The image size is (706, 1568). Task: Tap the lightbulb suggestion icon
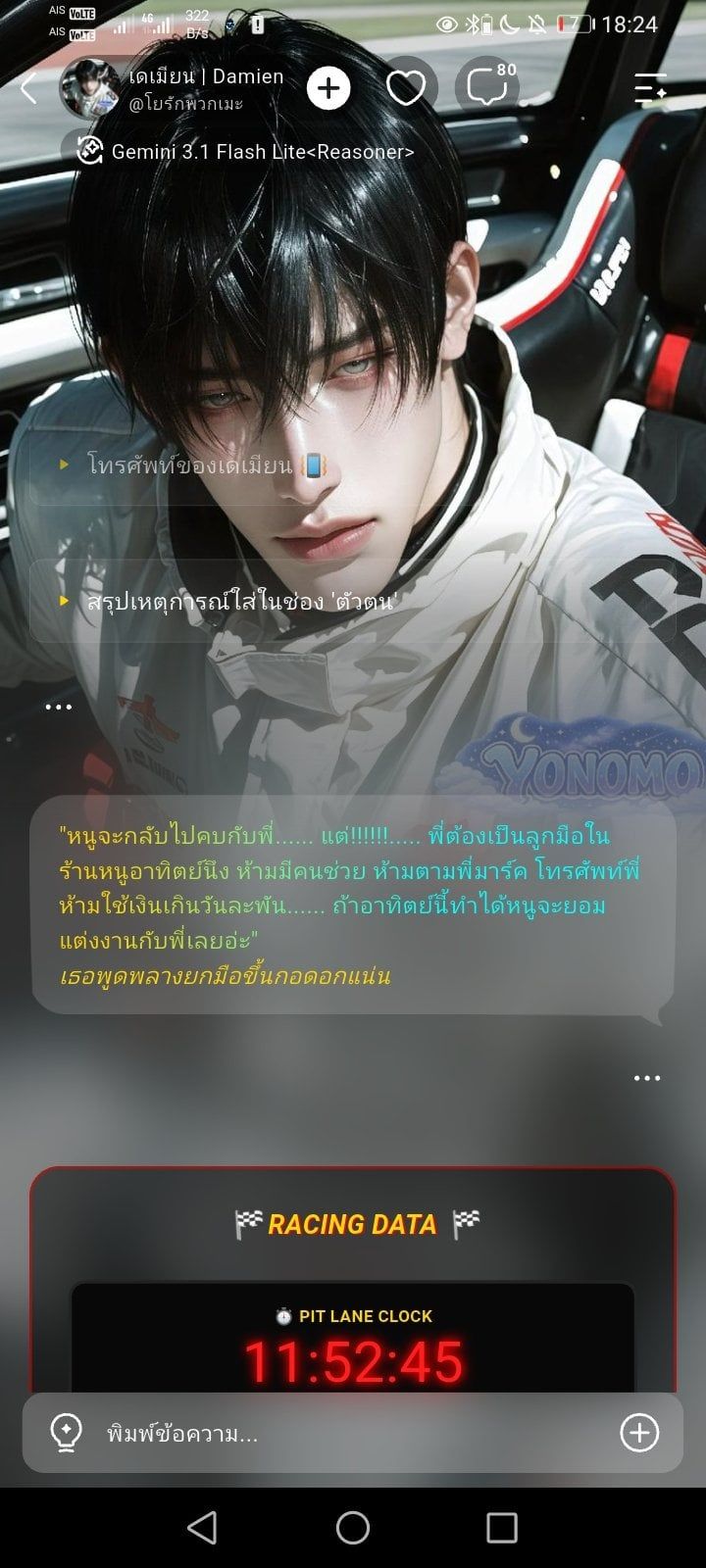coord(66,1433)
